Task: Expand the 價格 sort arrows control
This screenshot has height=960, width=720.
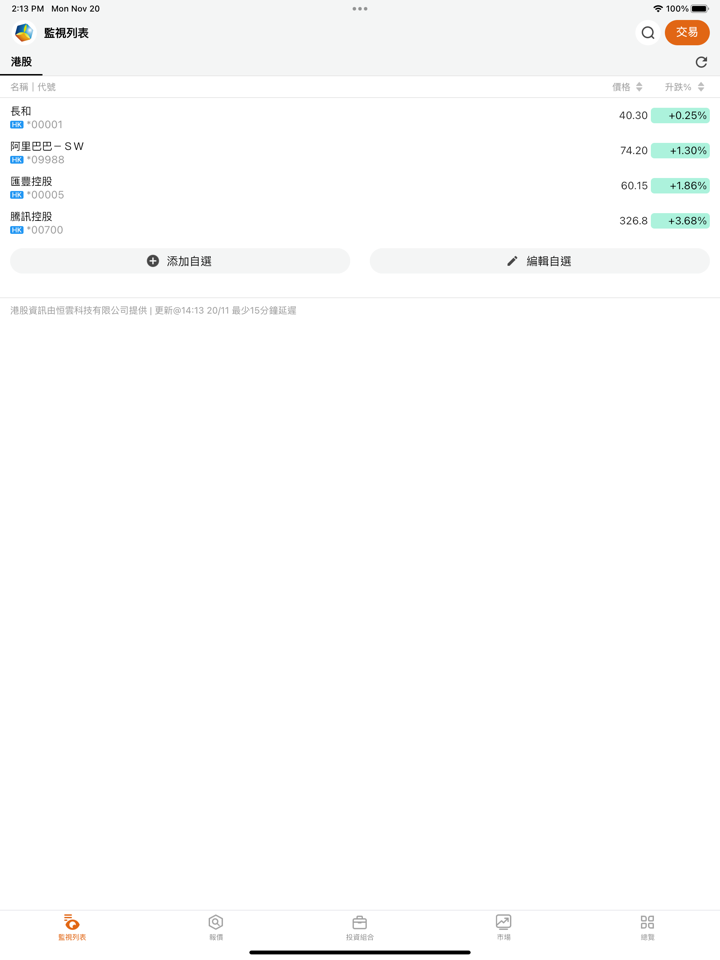Action: point(640,86)
